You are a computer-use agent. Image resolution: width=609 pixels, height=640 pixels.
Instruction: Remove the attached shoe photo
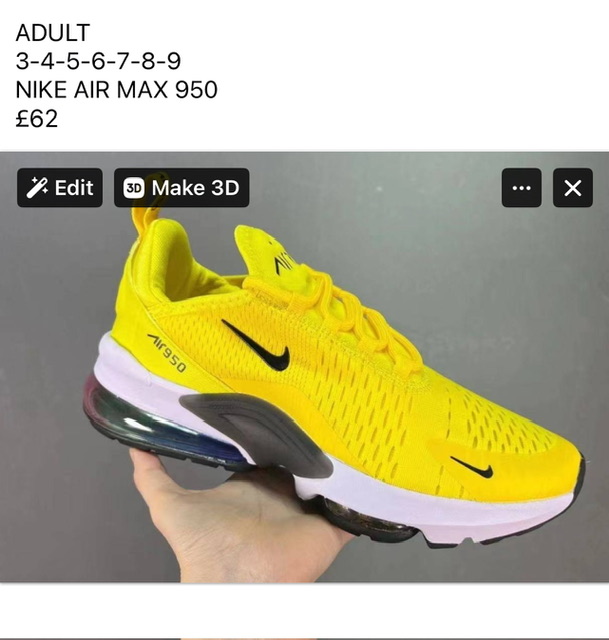[x=572, y=188]
